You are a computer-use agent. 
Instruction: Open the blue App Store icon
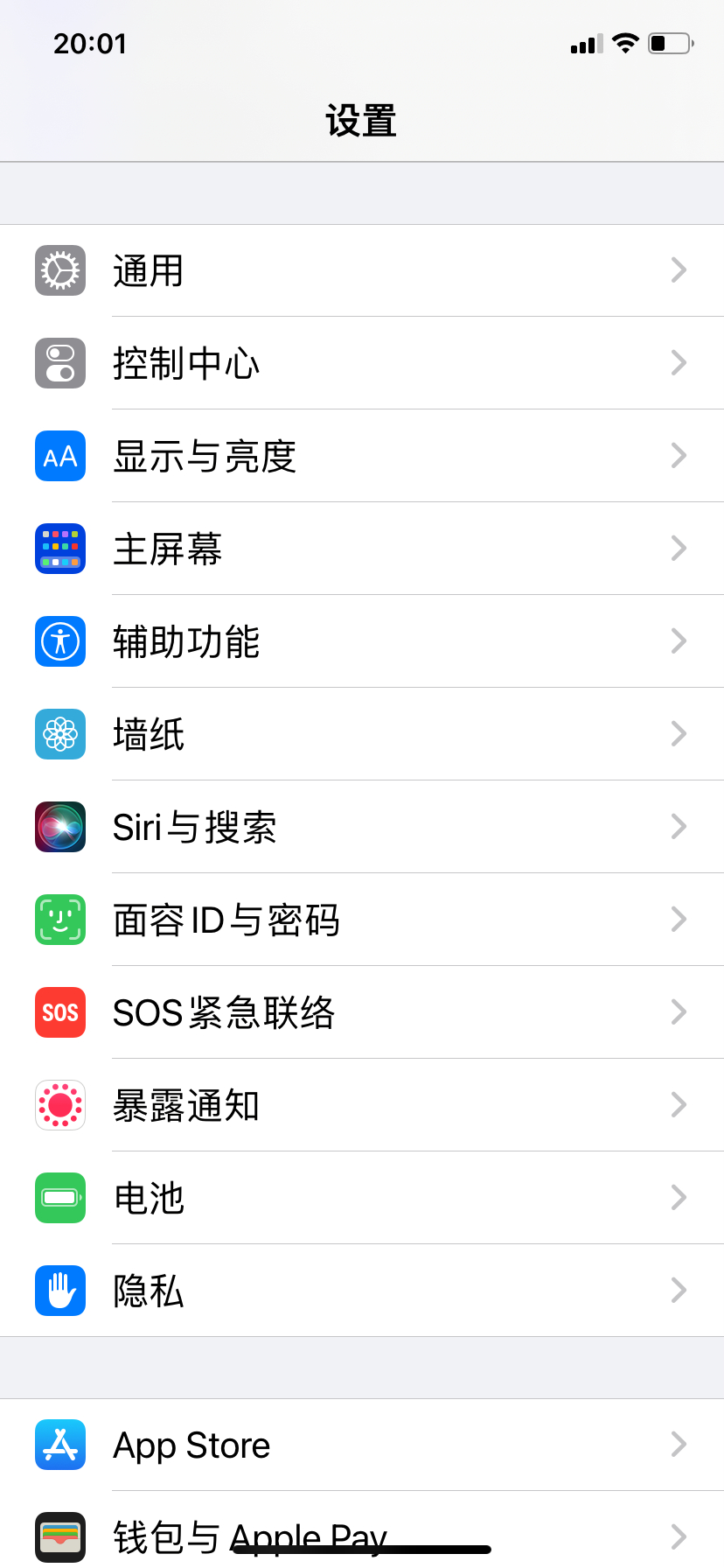[x=59, y=1445]
